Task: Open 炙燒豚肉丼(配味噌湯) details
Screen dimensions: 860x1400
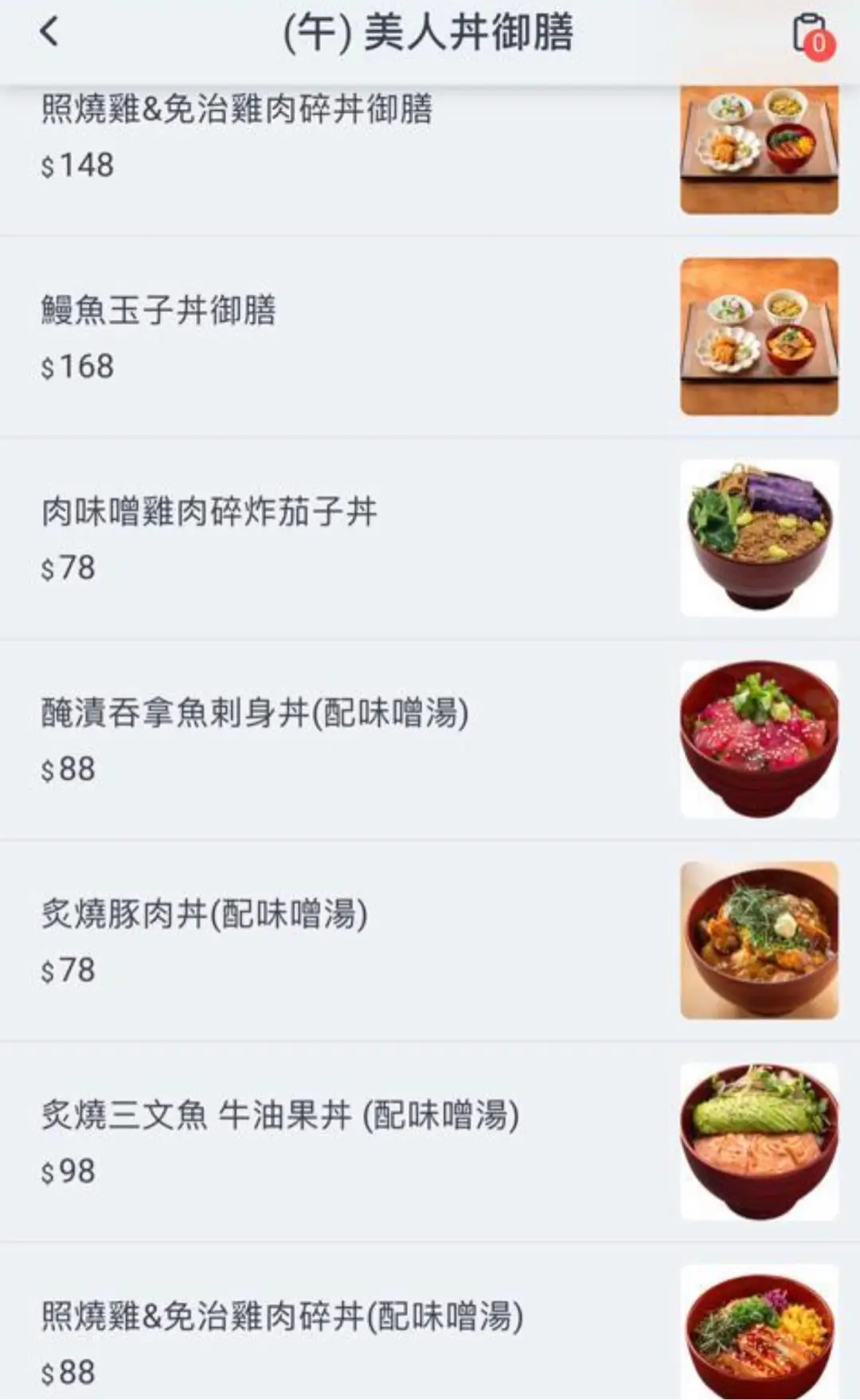Action: pyautogui.click(x=205, y=914)
